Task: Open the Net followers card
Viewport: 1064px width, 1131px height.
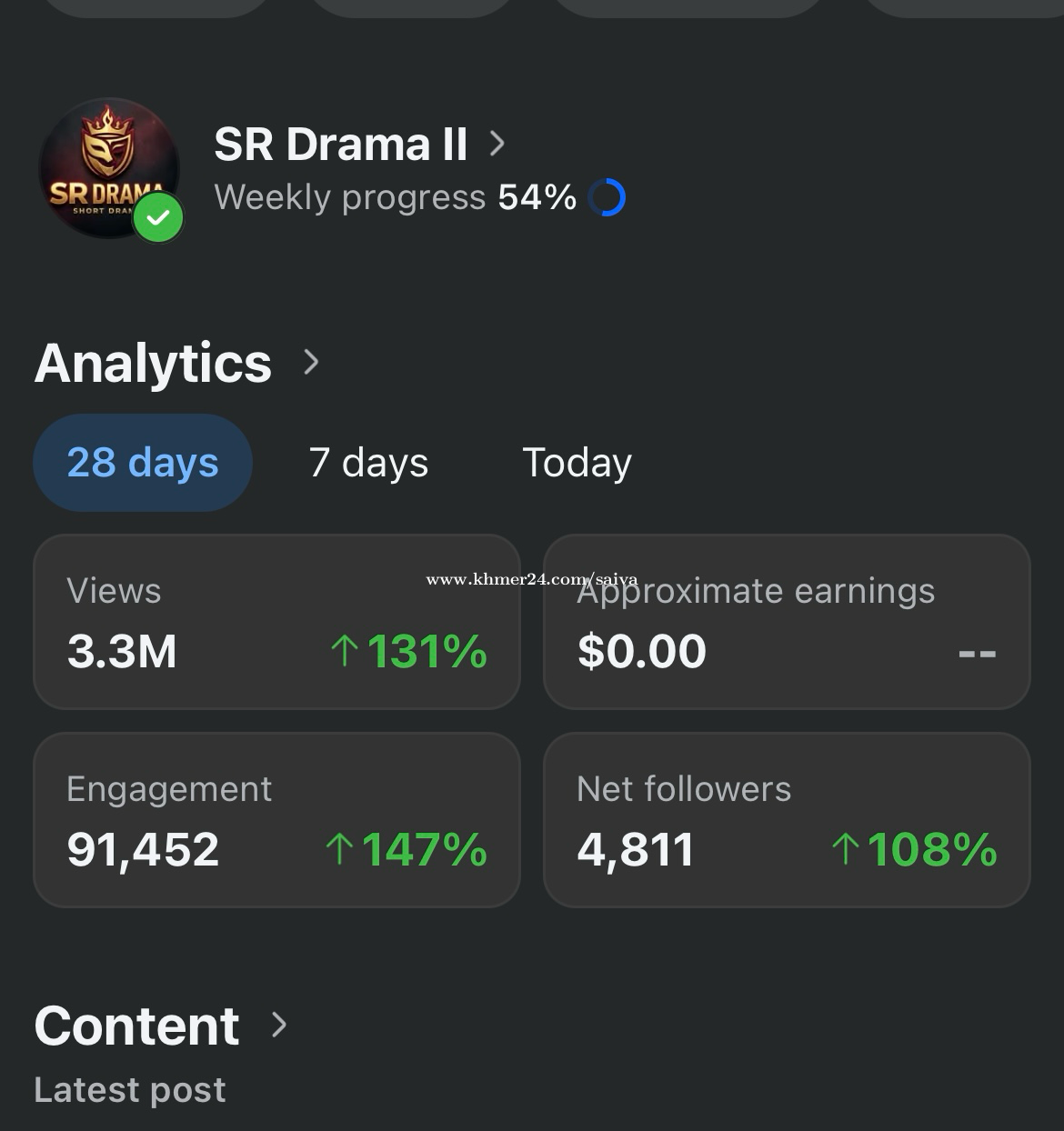Action: coord(787,820)
